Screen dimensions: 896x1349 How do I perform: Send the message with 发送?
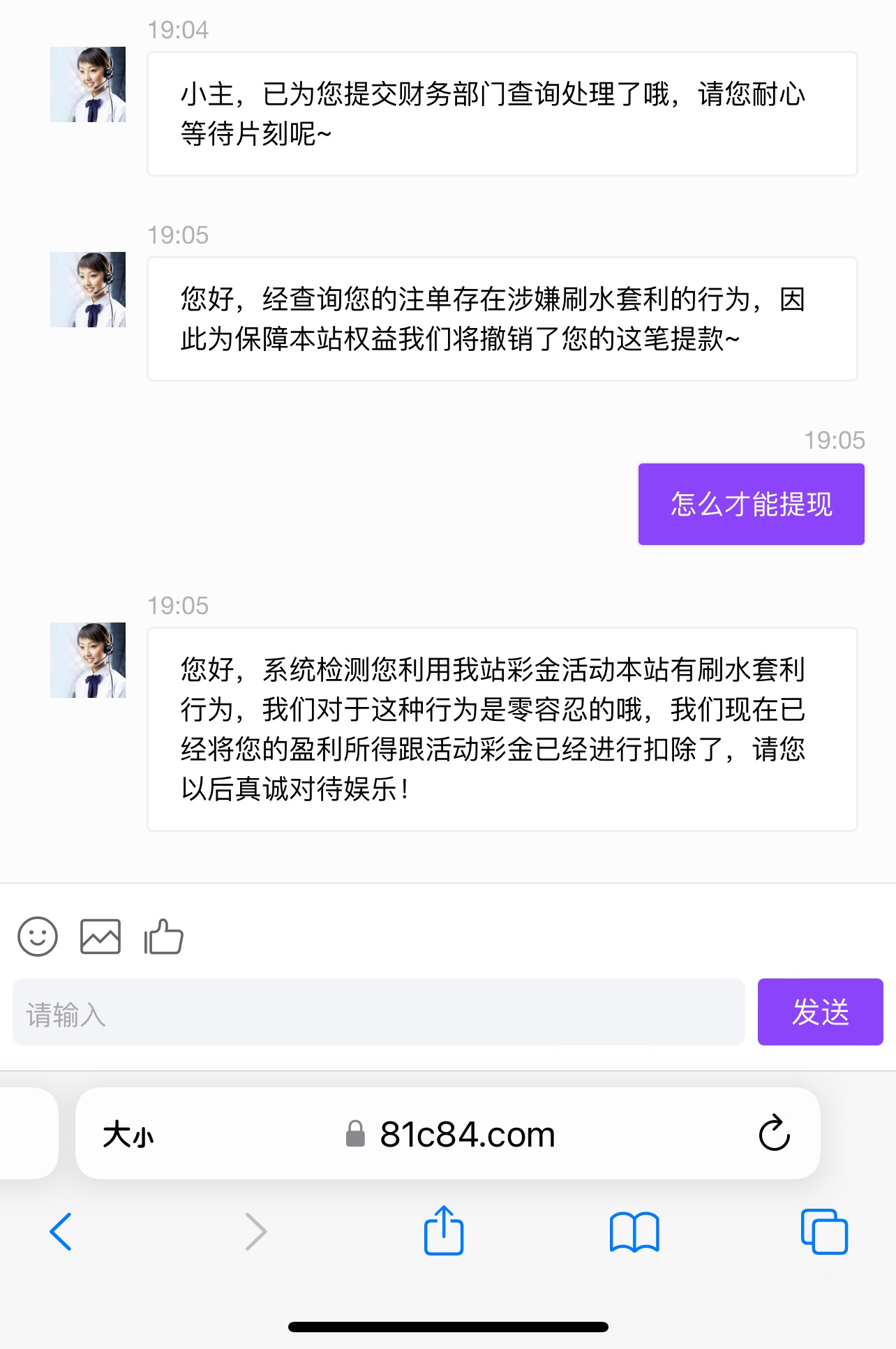click(820, 1012)
